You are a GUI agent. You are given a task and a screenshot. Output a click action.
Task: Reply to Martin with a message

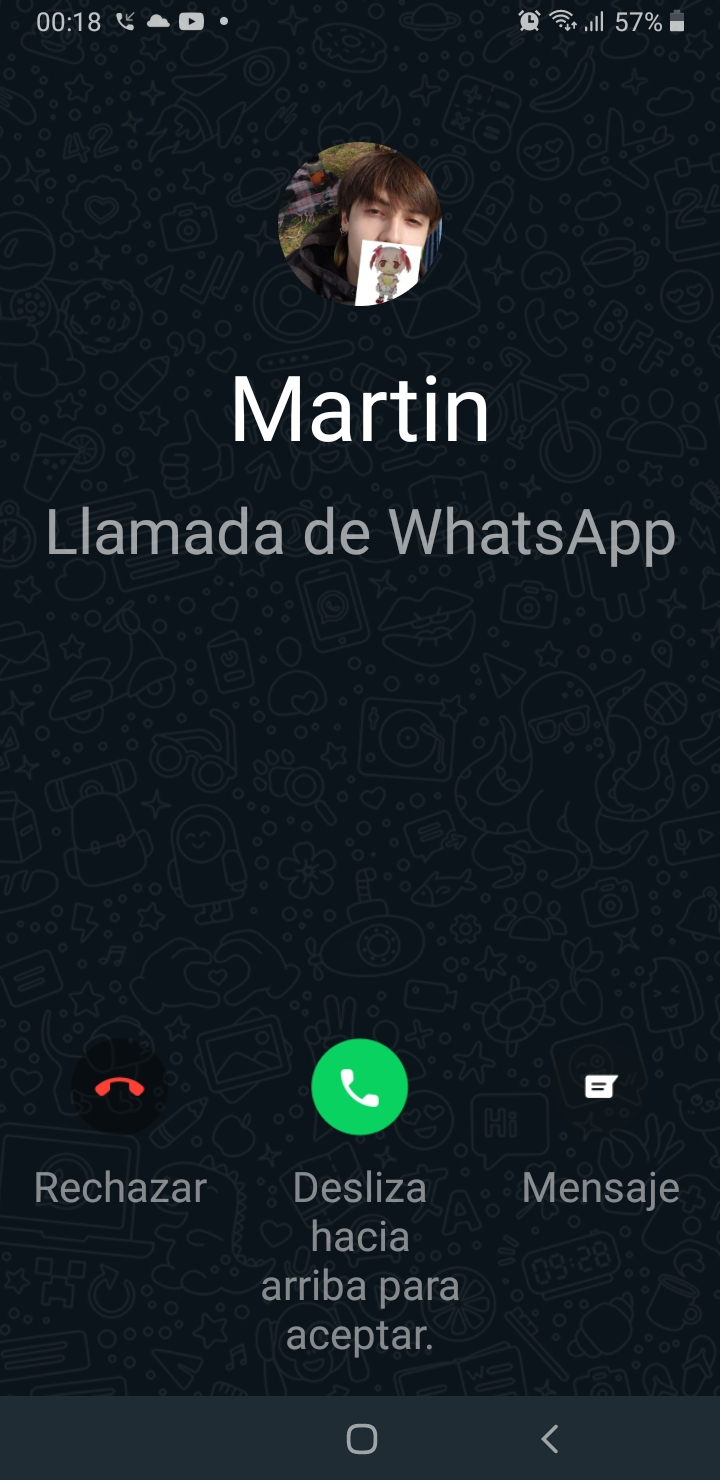pos(600,1087)
